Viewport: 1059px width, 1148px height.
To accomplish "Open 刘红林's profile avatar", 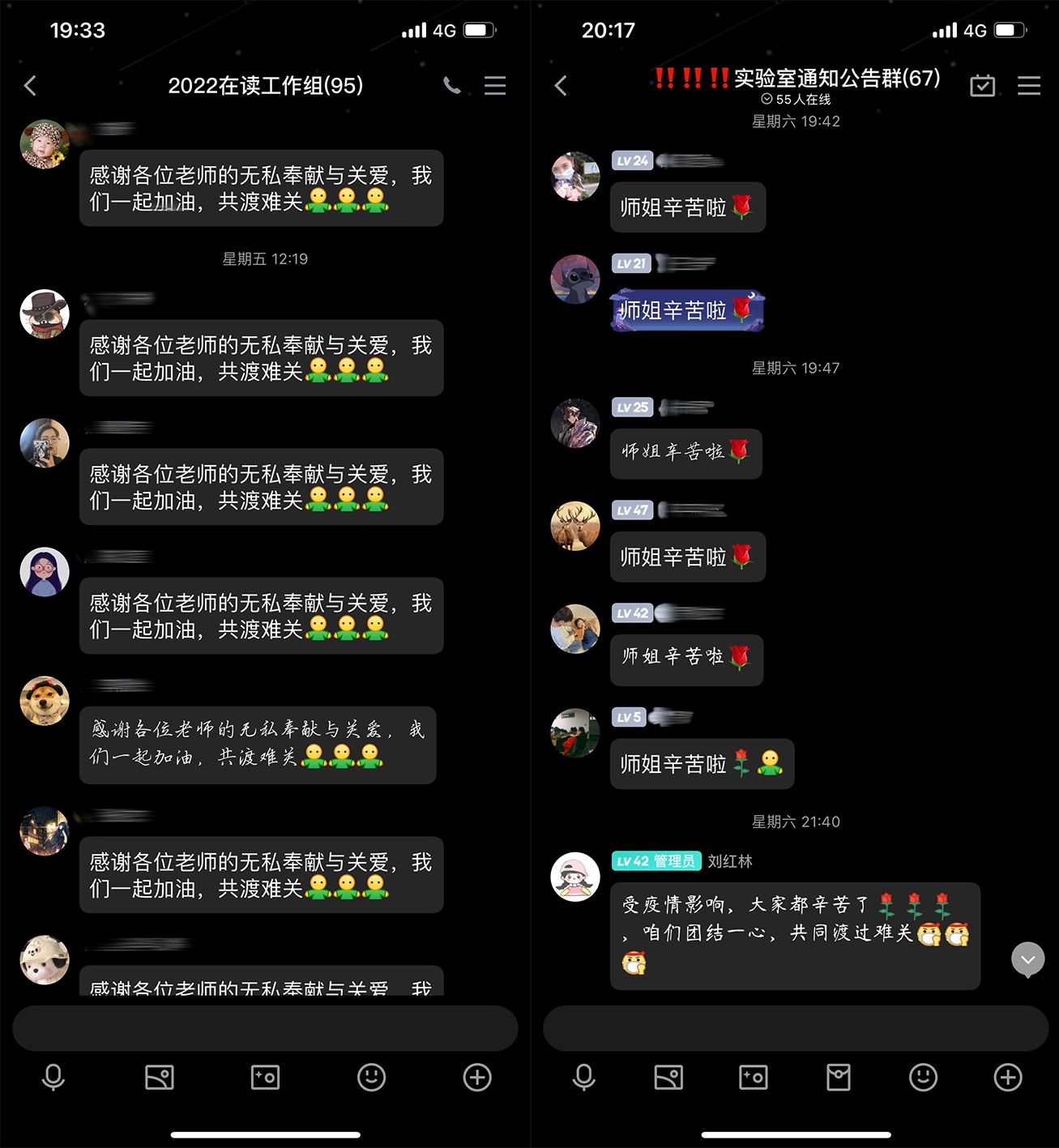I will [x=575, y=877].
